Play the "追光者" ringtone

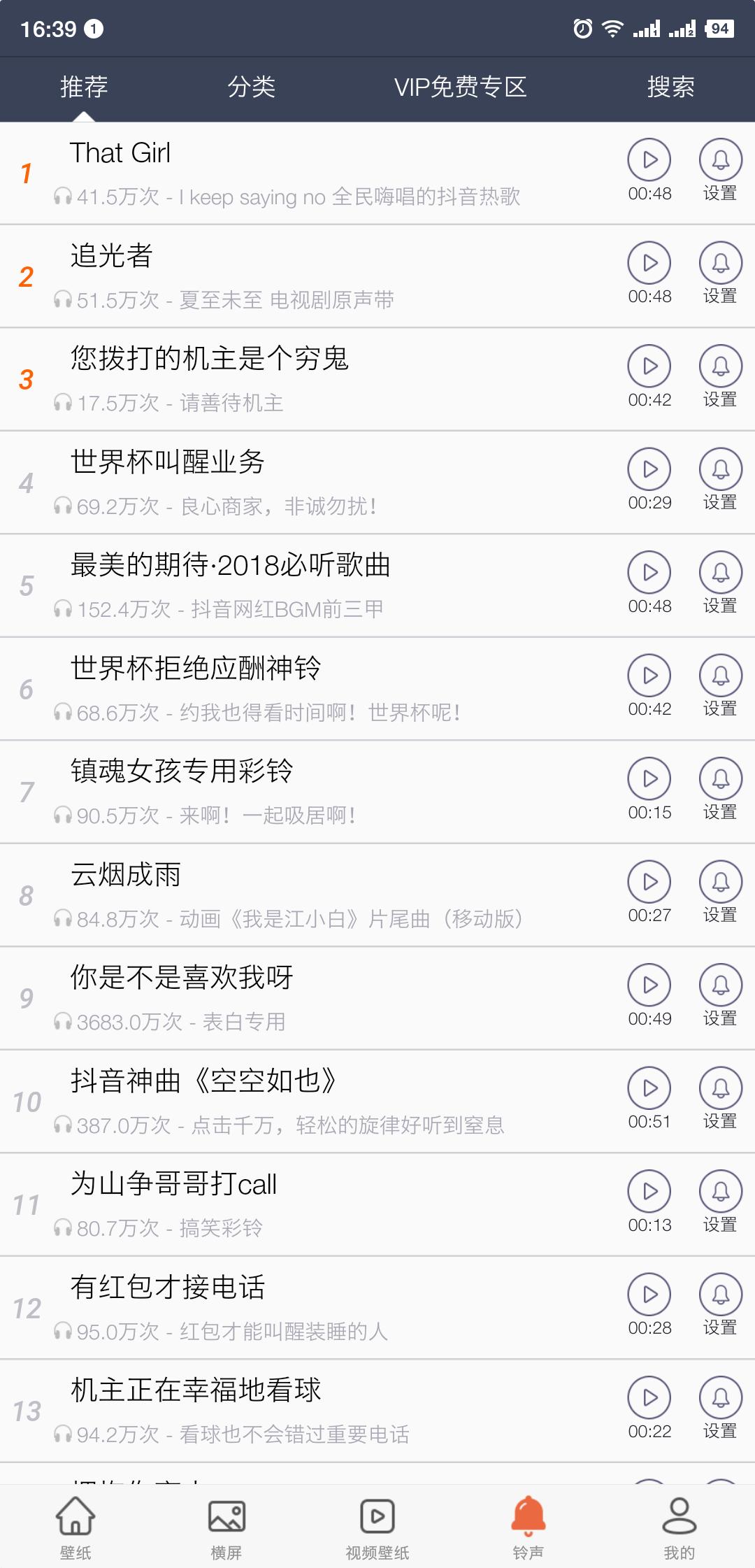(649, 263)
